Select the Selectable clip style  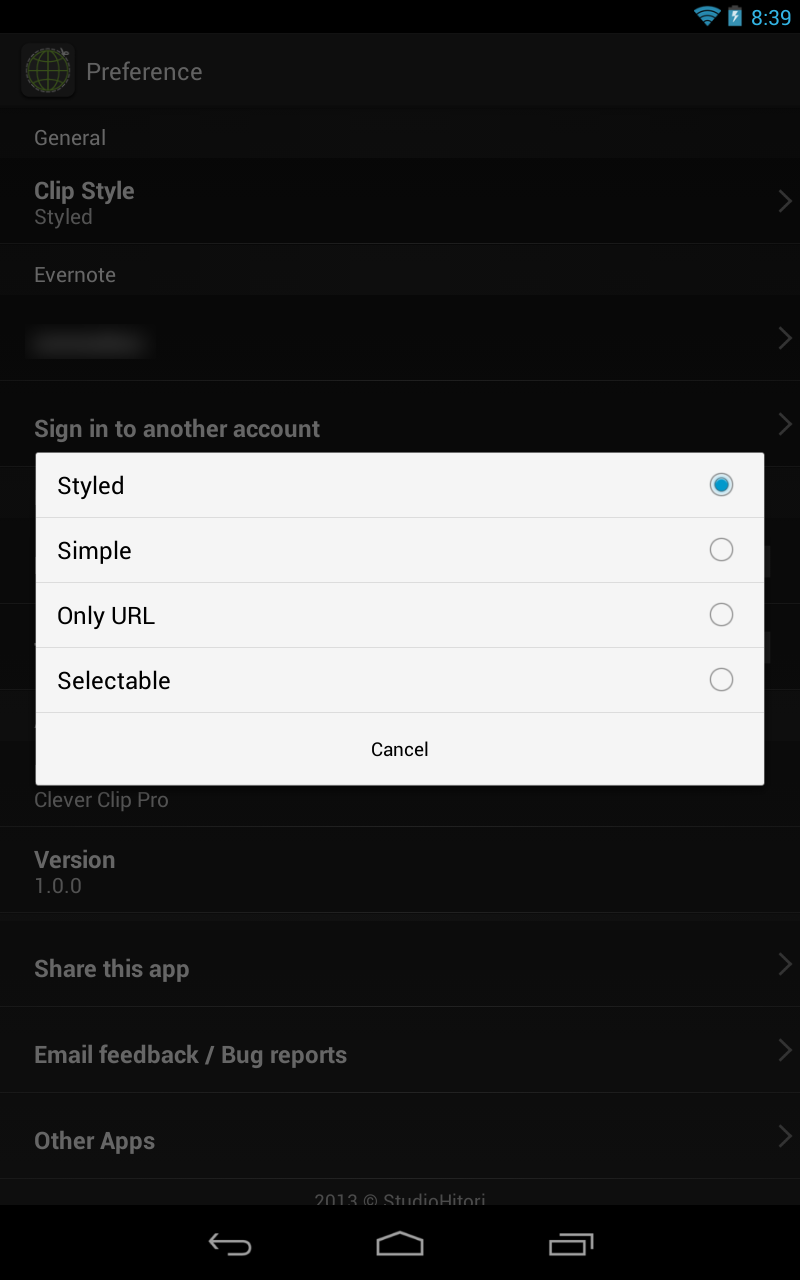click(x=400, y=680)
